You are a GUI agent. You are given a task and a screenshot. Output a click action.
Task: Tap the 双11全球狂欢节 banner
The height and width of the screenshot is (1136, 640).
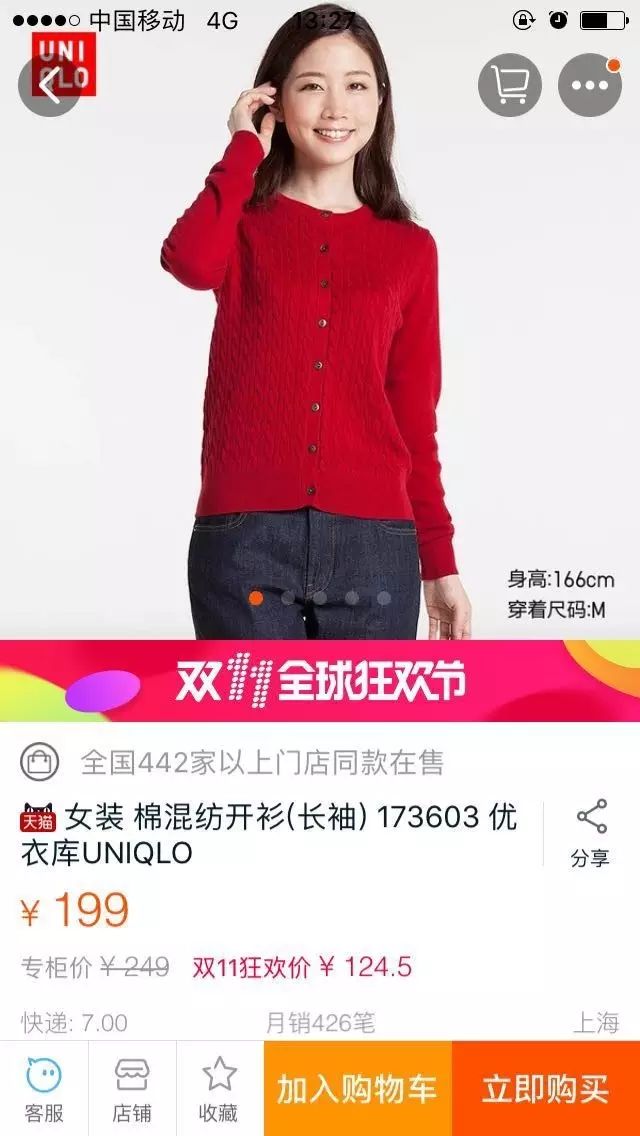pyautogui.click(x=320, y=681)
